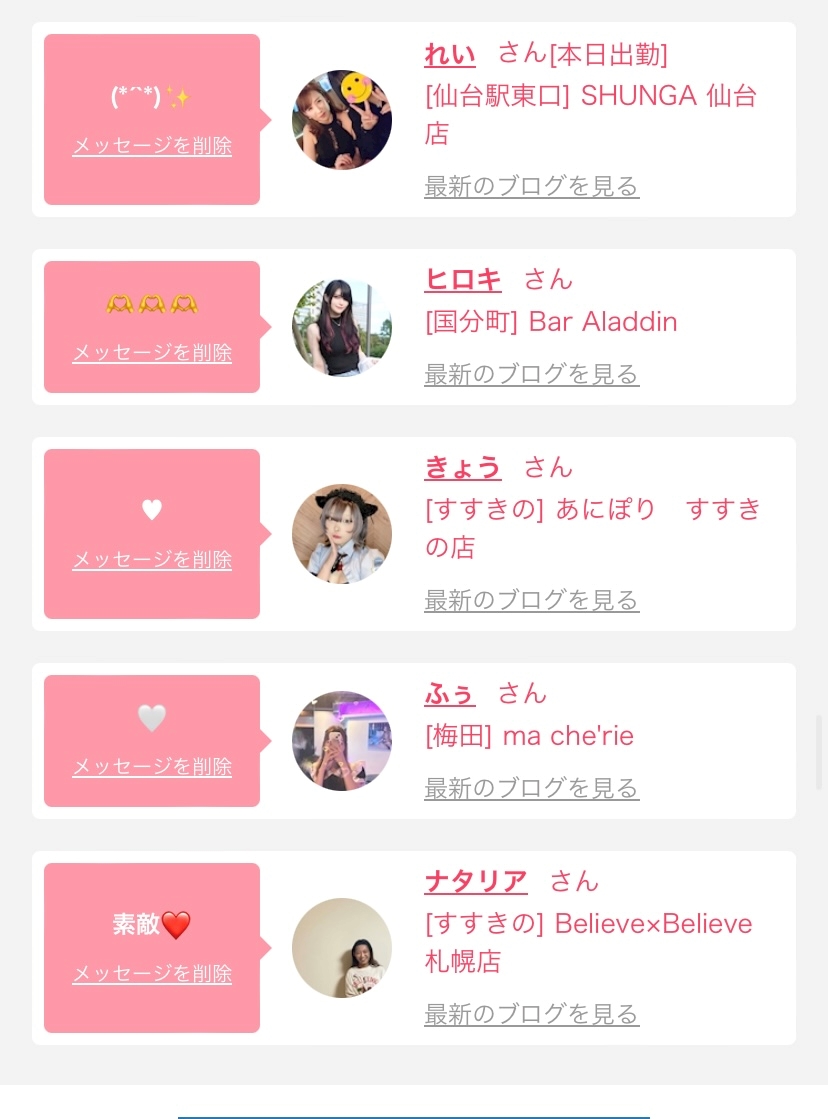
Task: Open れい's profile name link
Action: point(450,54)
